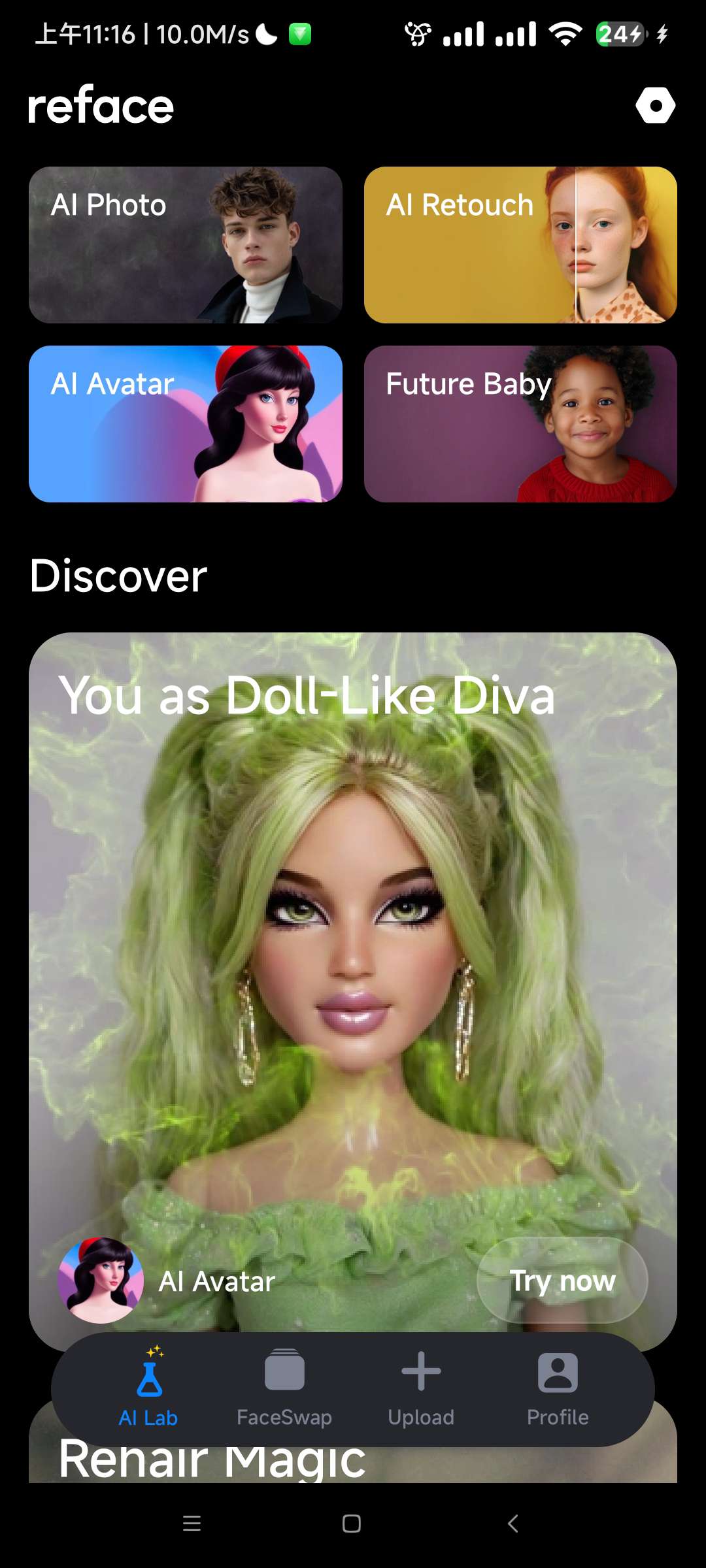Screen dimensions: 706x1568
Task: Open recent apps from navigation bar
Action: 192,1524
